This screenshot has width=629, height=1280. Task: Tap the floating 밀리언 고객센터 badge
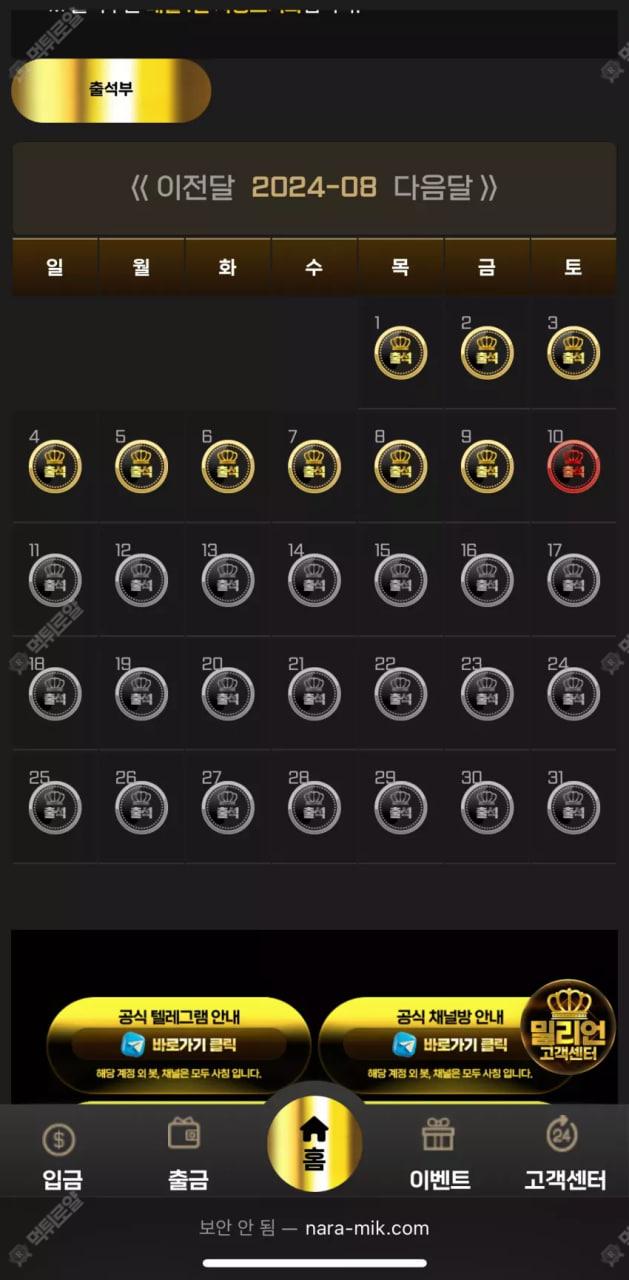tap(568, 1022)
